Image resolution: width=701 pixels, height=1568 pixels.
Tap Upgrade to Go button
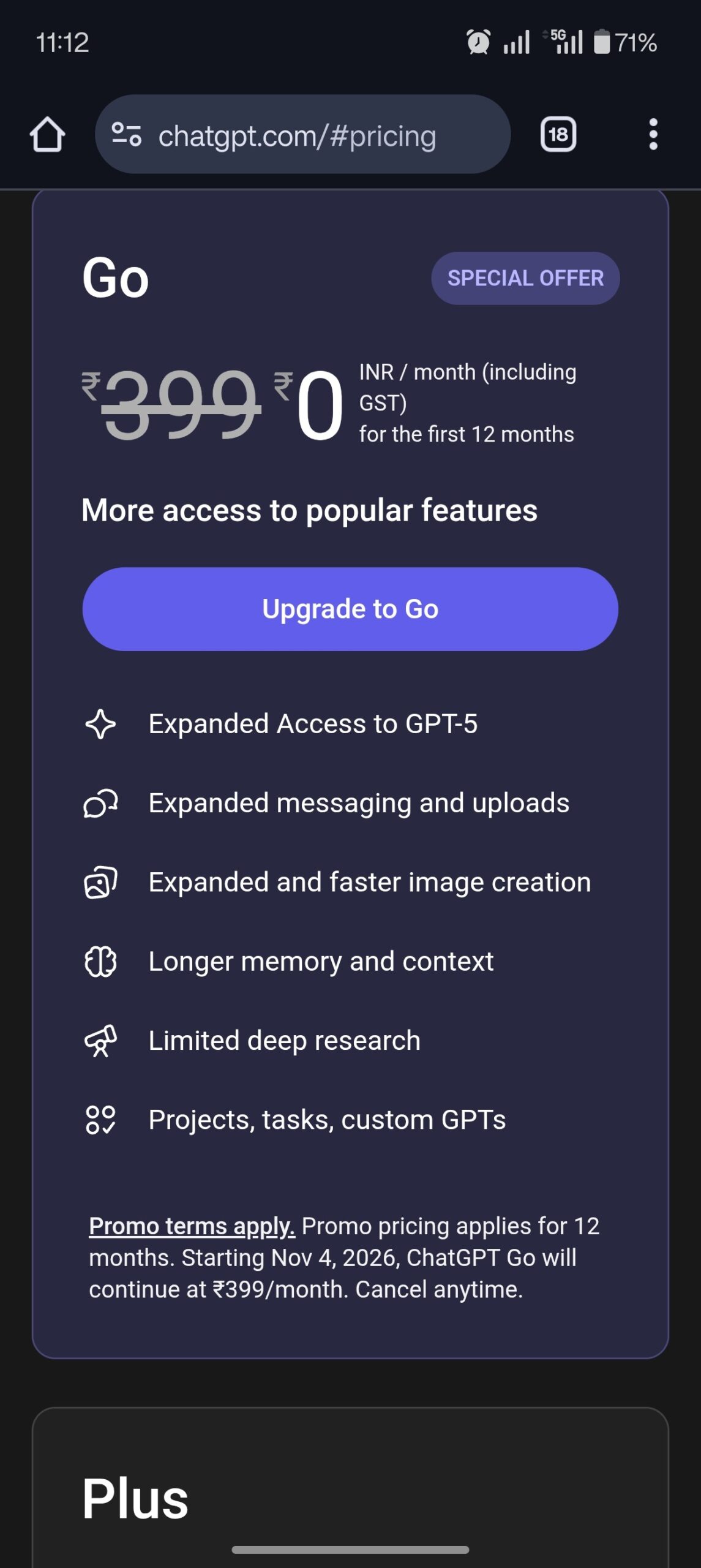(350, 609)
